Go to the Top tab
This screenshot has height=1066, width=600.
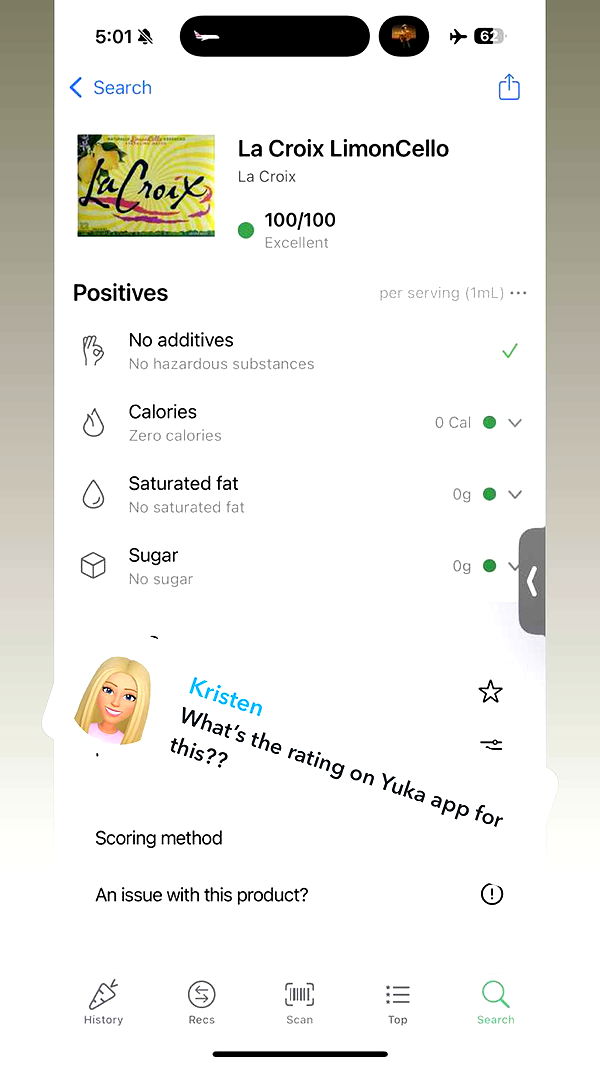click(397, 1002)
